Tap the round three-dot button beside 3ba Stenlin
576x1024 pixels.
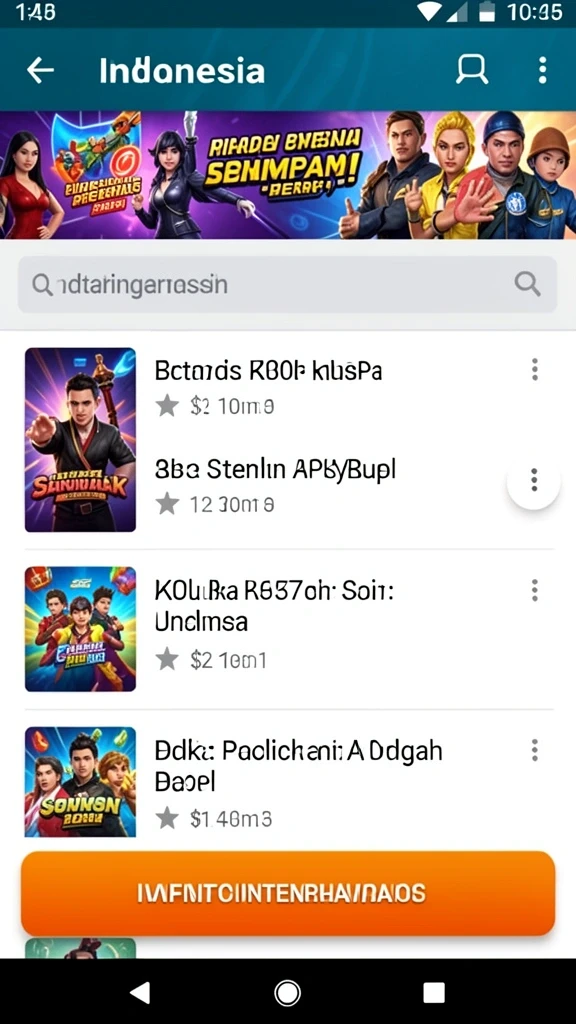click(534, 481)
